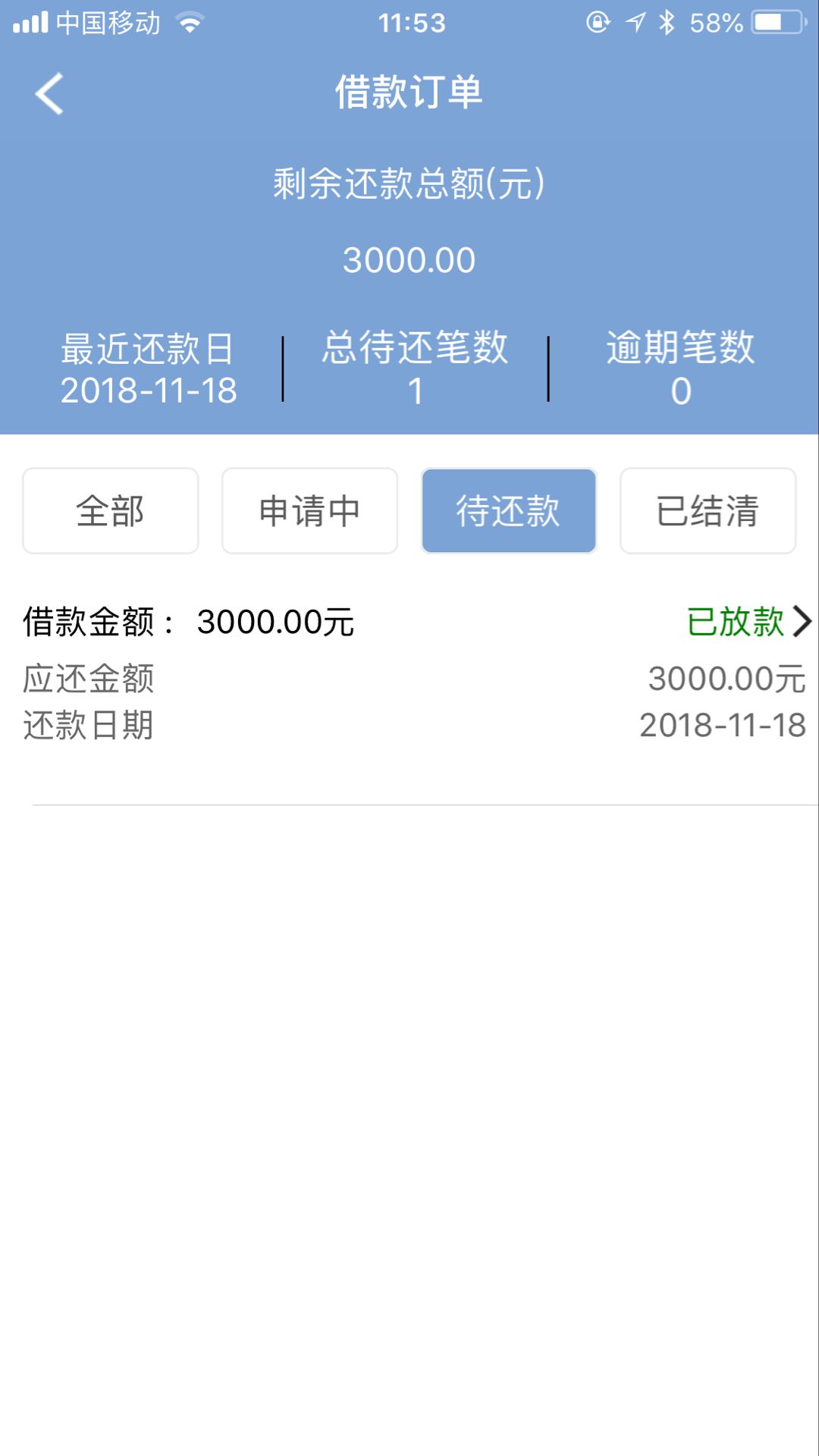Select the 申请中 tab
Image resolution: width=819 pixels, height=1456 pixels.
click(309, 511)
